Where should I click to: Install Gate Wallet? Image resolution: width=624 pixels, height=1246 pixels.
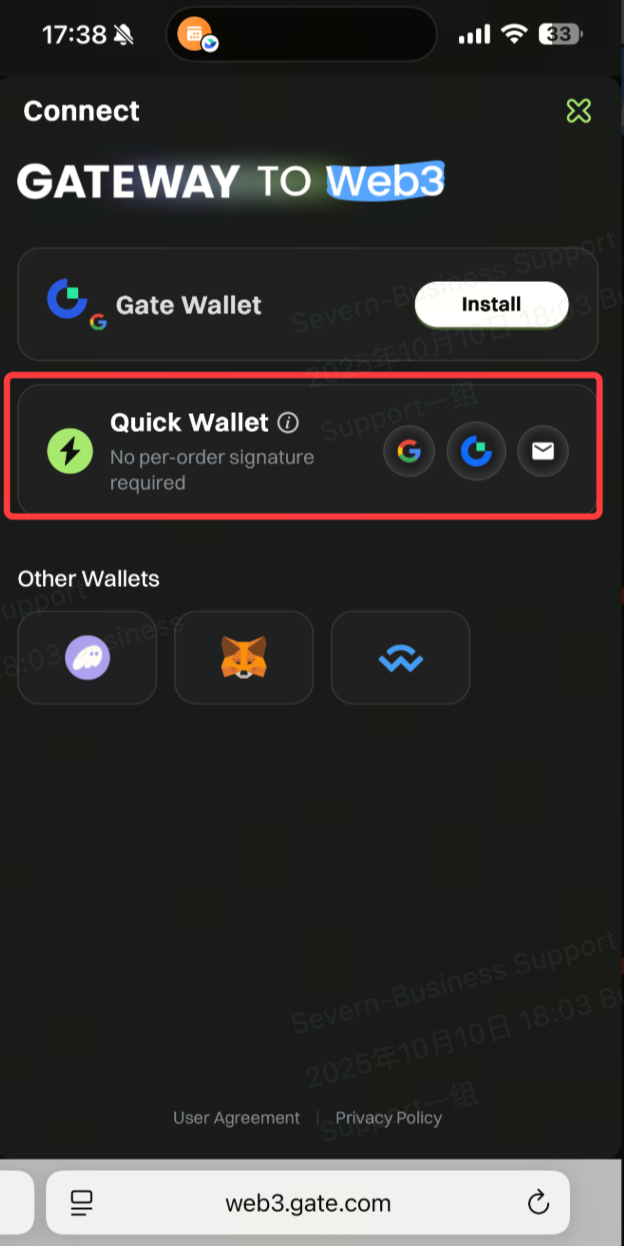click(x=491, y=304)
